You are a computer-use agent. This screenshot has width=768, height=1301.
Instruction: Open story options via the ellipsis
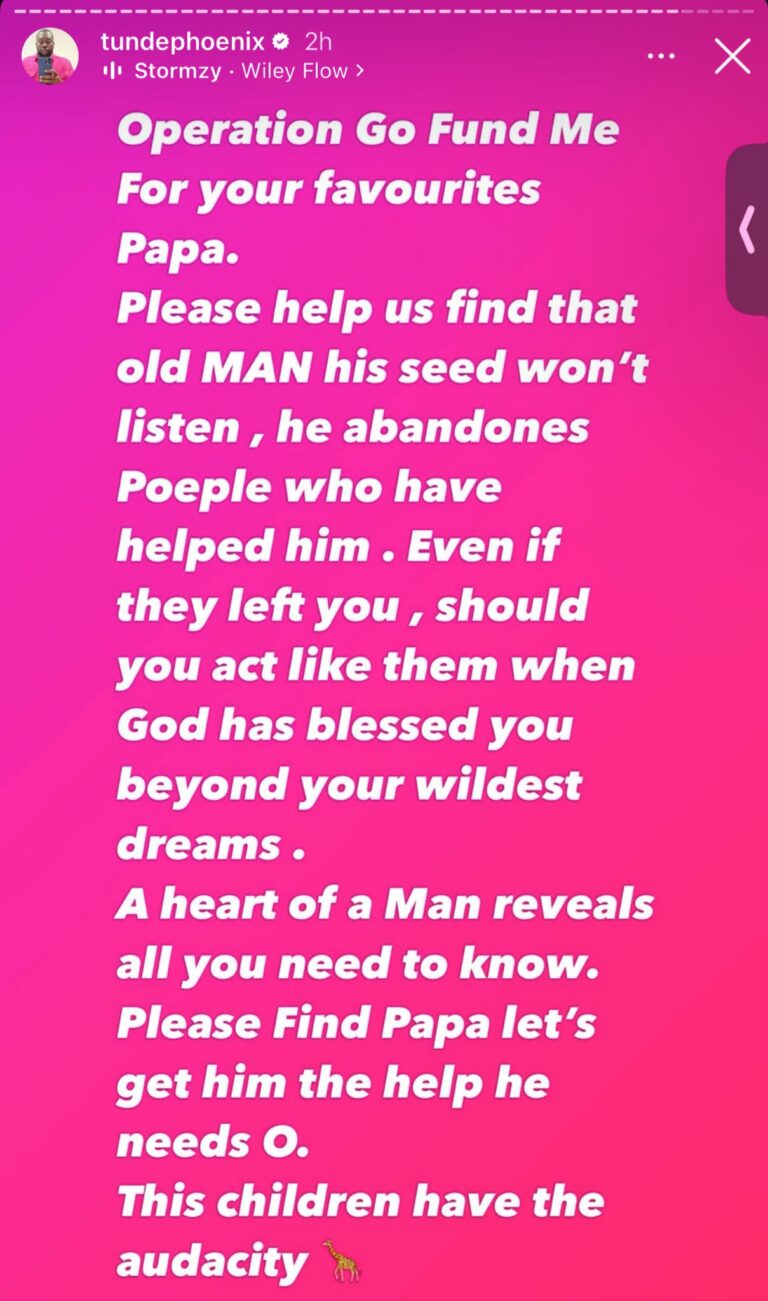tap(660, 57)
